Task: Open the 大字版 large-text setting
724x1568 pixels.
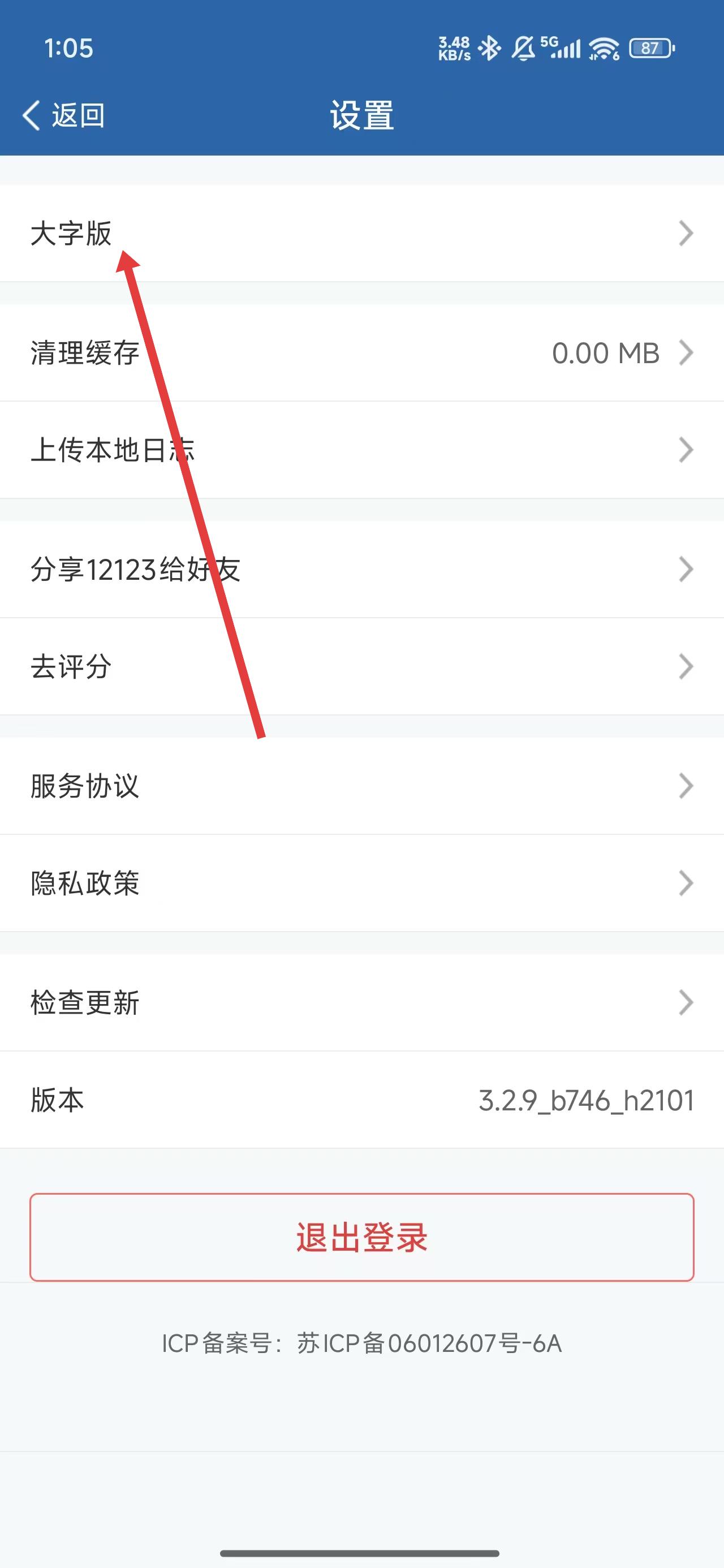Action: [361, 233]
